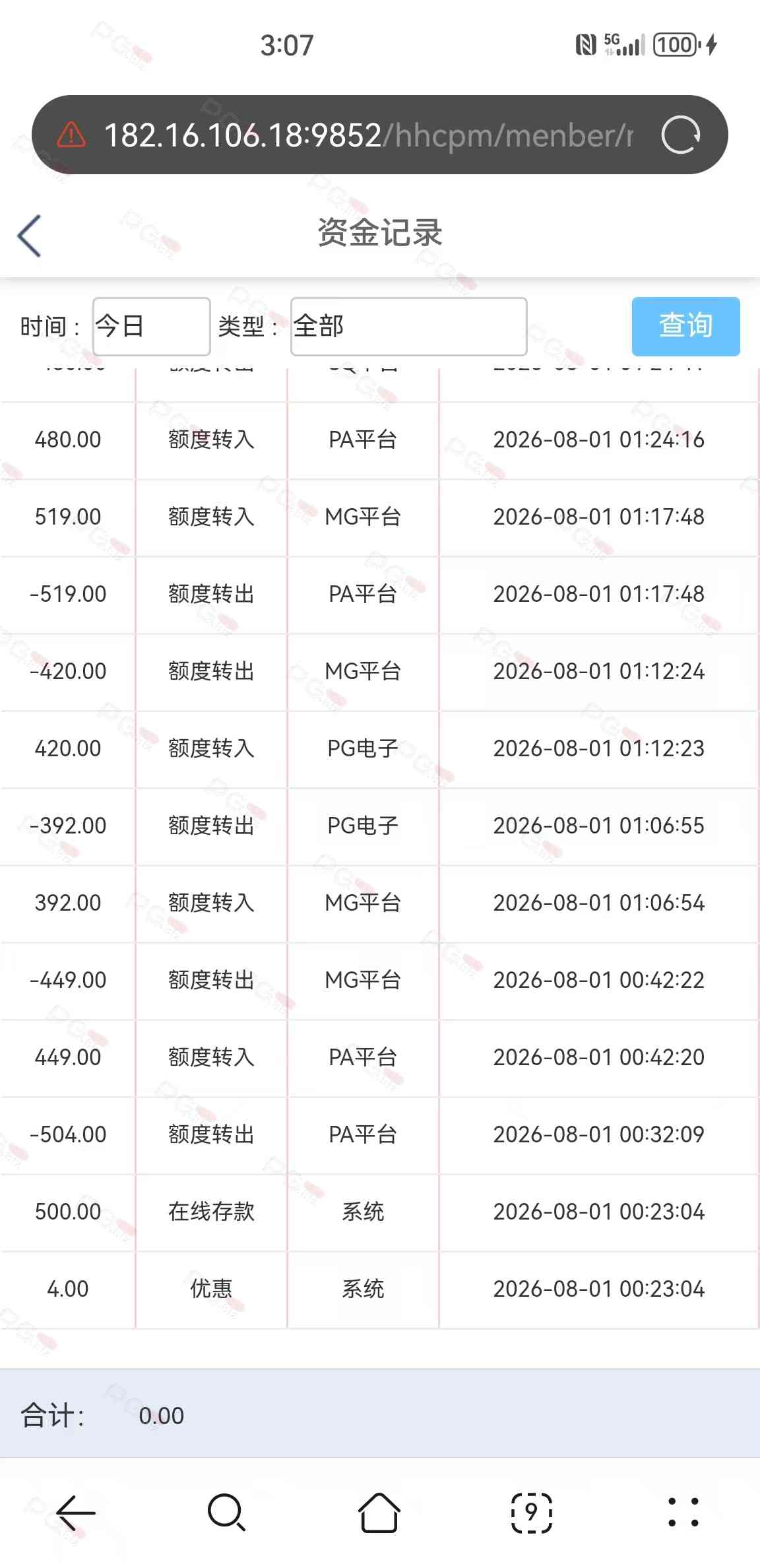
Task: Go back from 资金记录 page
Action: click(x=29, y=236)
